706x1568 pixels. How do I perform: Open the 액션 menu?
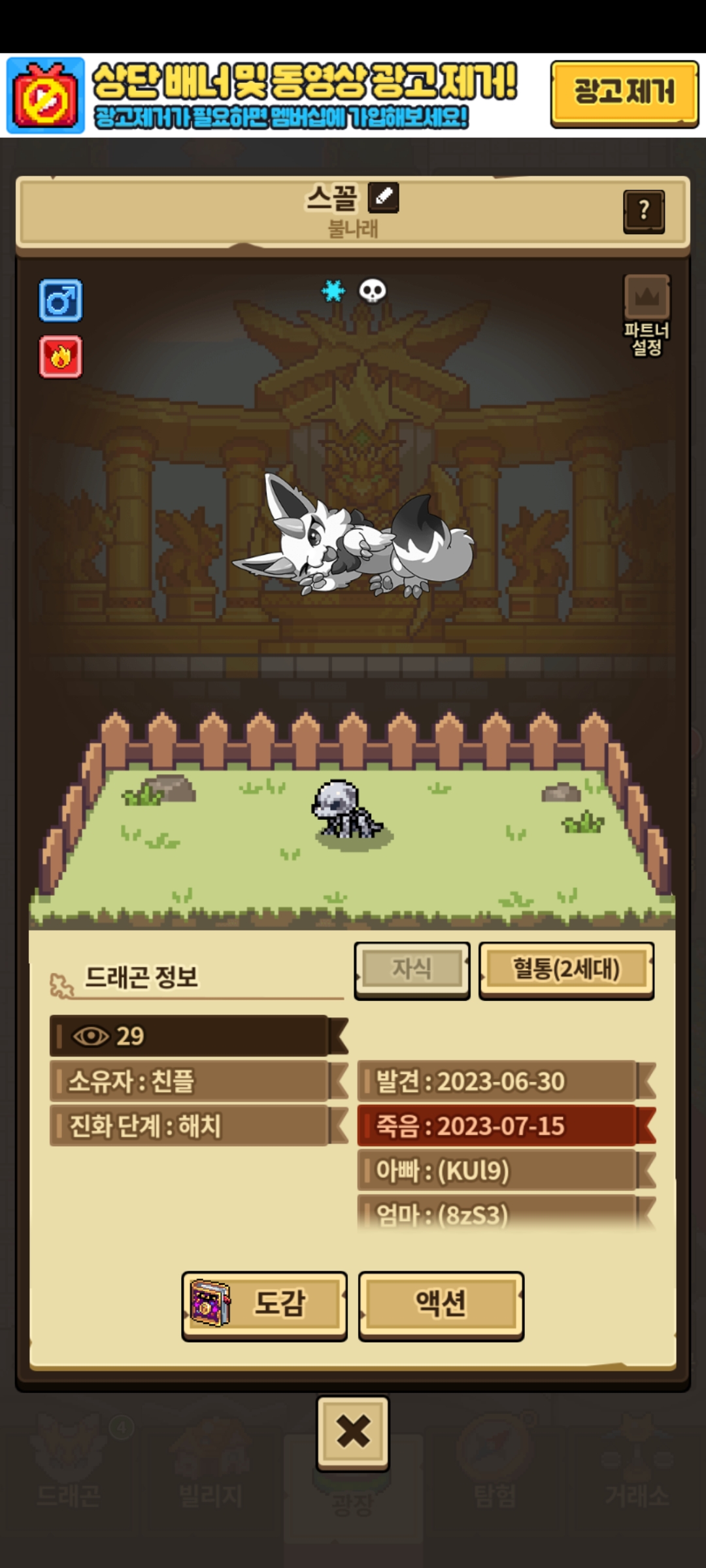(441, 1305)
